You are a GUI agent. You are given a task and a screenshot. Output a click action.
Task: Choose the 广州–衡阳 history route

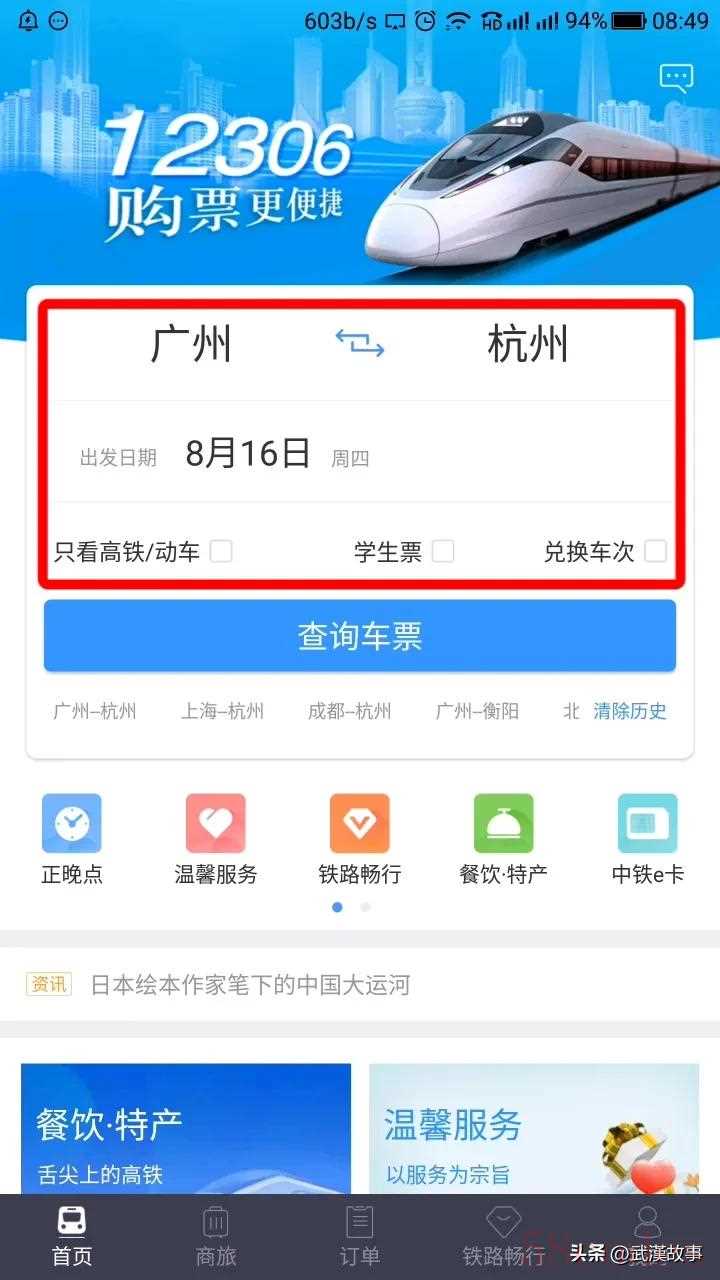pos(477,712)
